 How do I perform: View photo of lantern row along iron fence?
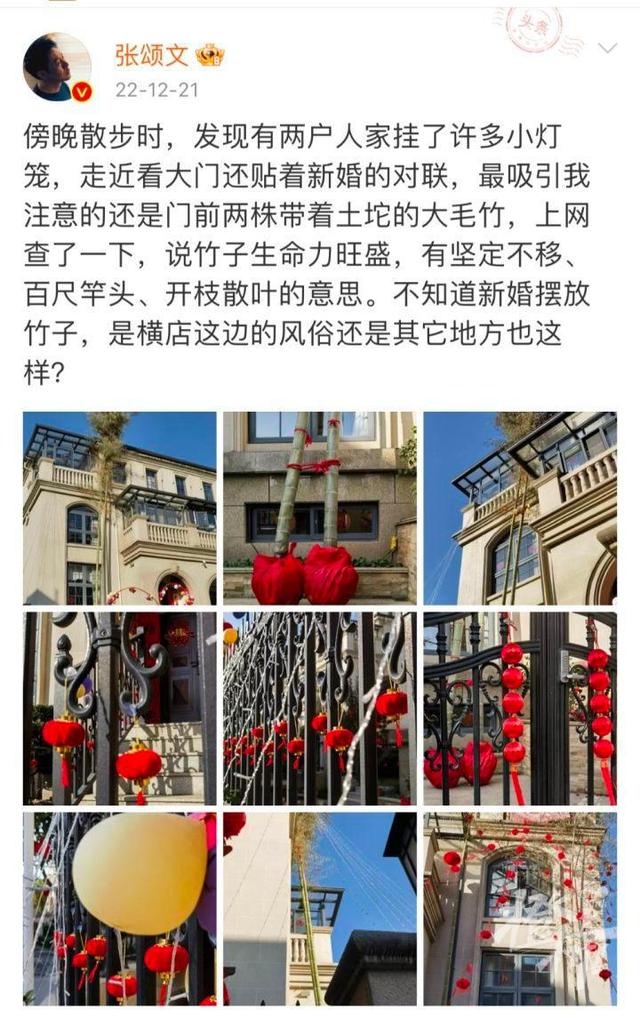[x=319, y=708]
